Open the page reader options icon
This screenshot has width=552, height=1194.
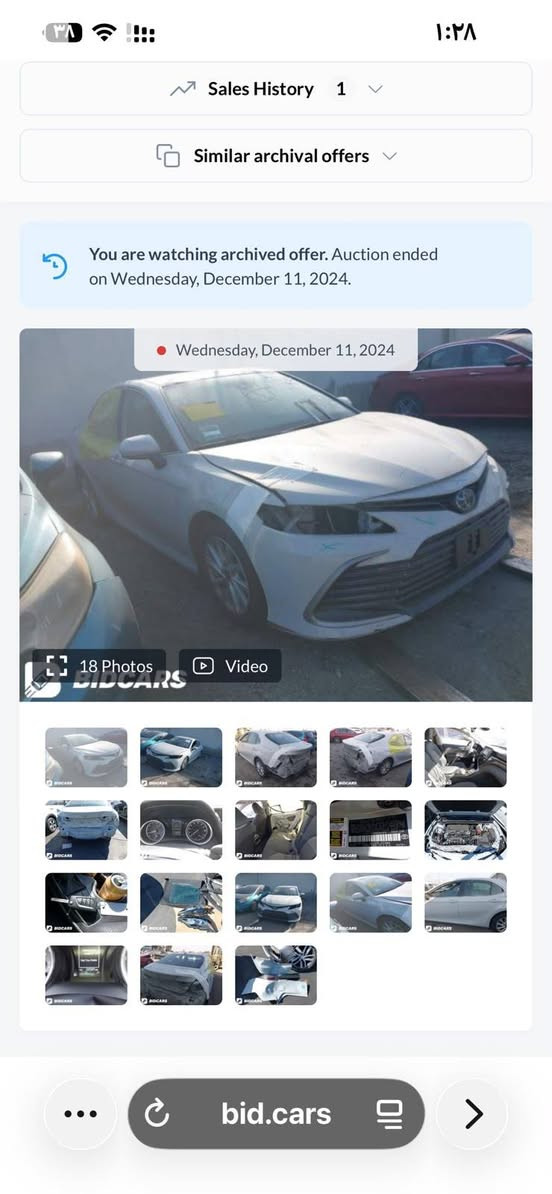(389, 1114)
